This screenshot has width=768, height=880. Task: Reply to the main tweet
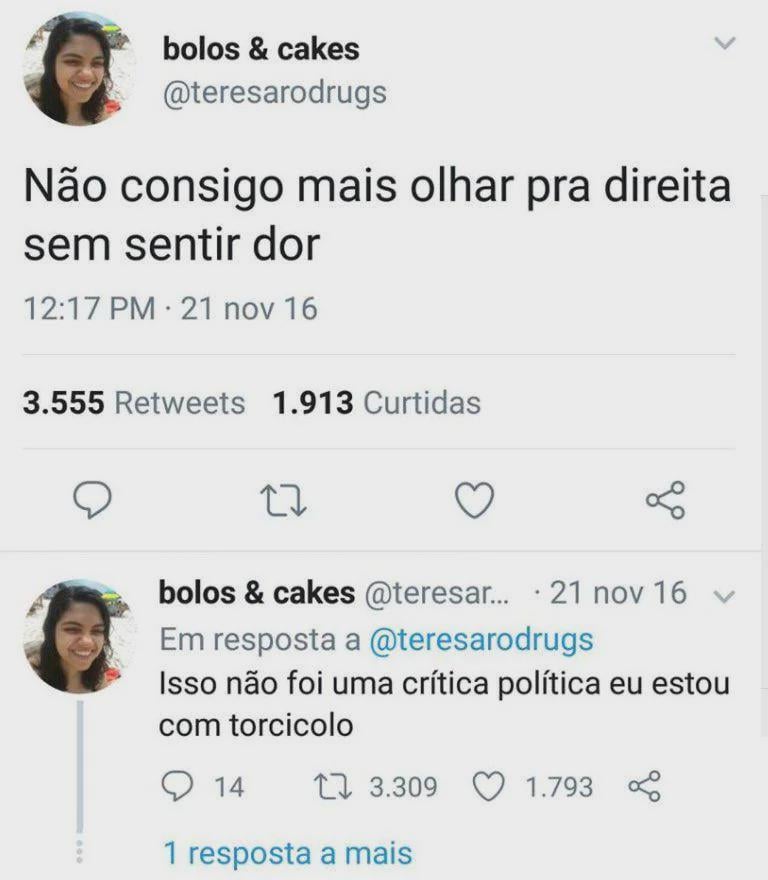coord(93,500)
